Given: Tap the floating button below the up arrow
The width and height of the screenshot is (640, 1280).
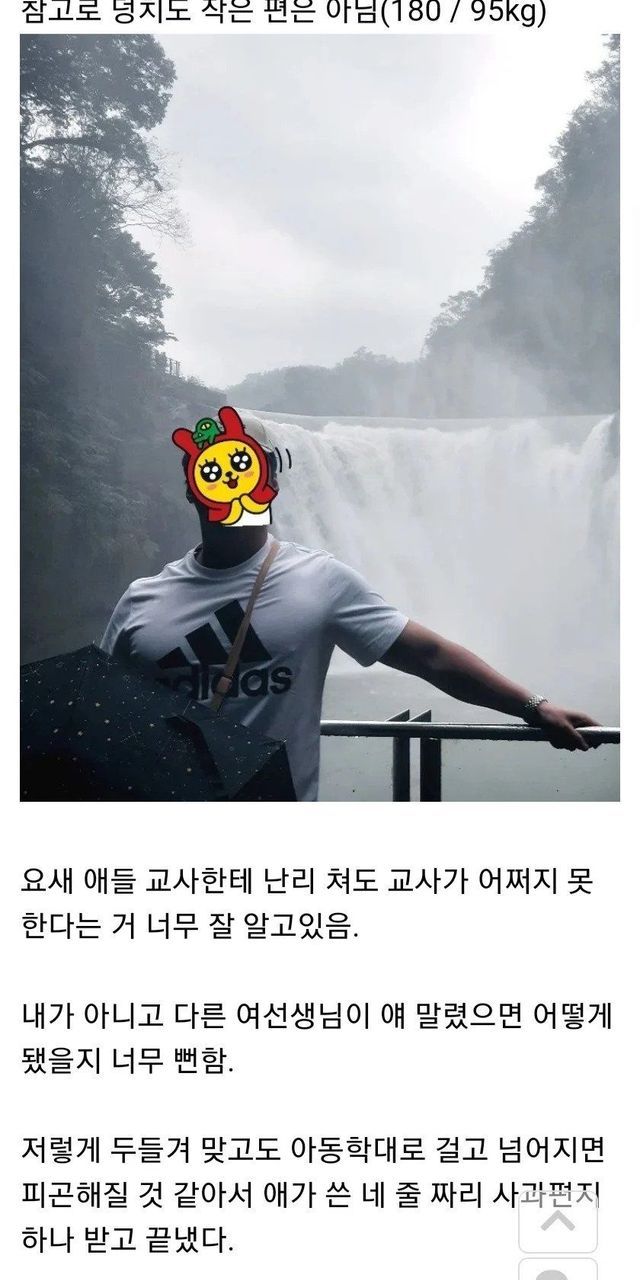Looking at the screenshot, I should click(557, 1270).
